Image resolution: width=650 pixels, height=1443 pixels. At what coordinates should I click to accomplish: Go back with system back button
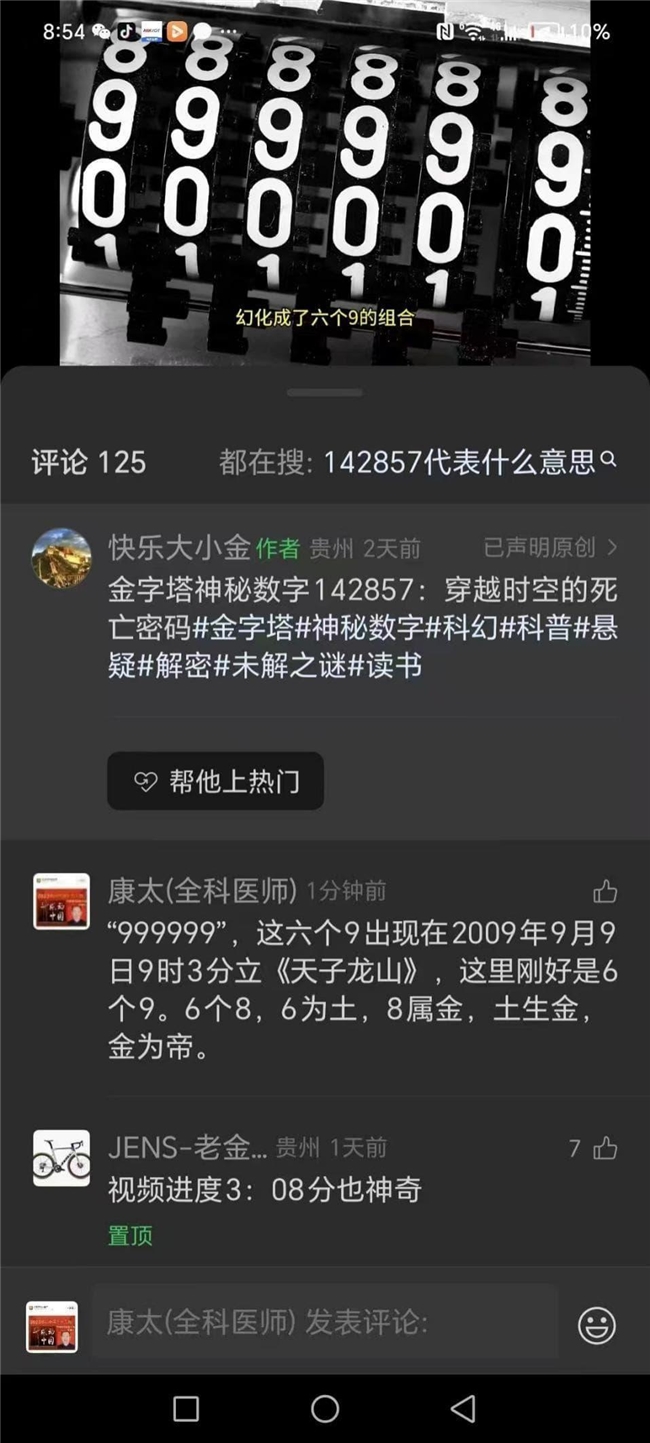pyautogui.click(x=463, y=1409)
